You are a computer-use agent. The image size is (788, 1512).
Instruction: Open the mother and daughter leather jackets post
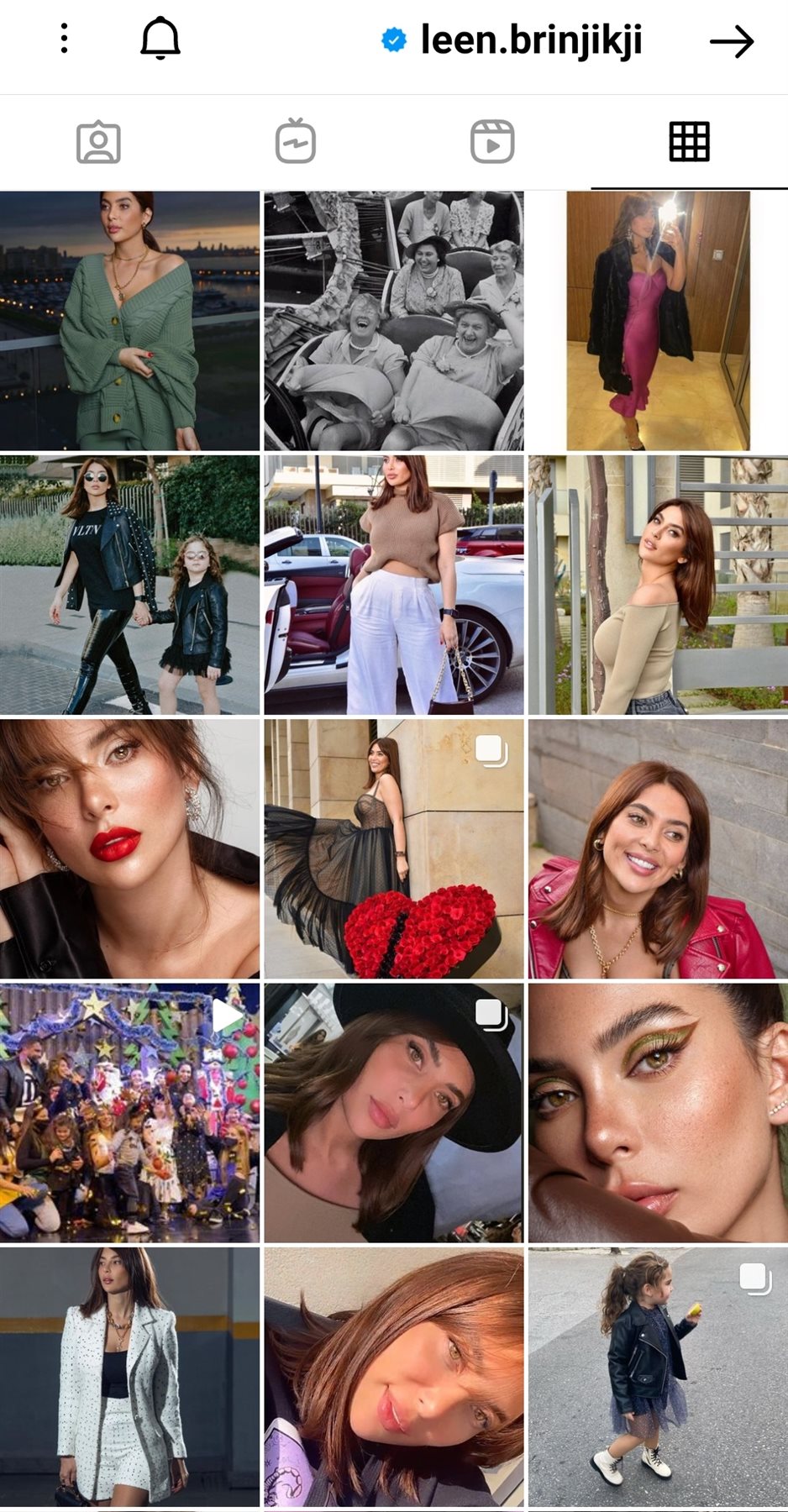[129, 585]
